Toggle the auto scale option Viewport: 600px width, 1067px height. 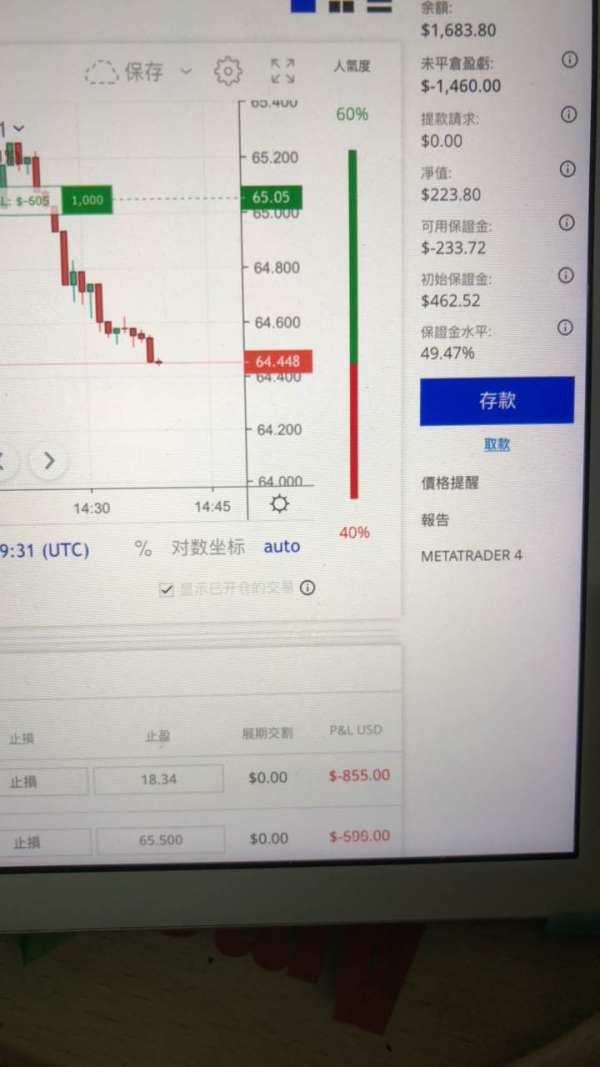pos(282,546)
